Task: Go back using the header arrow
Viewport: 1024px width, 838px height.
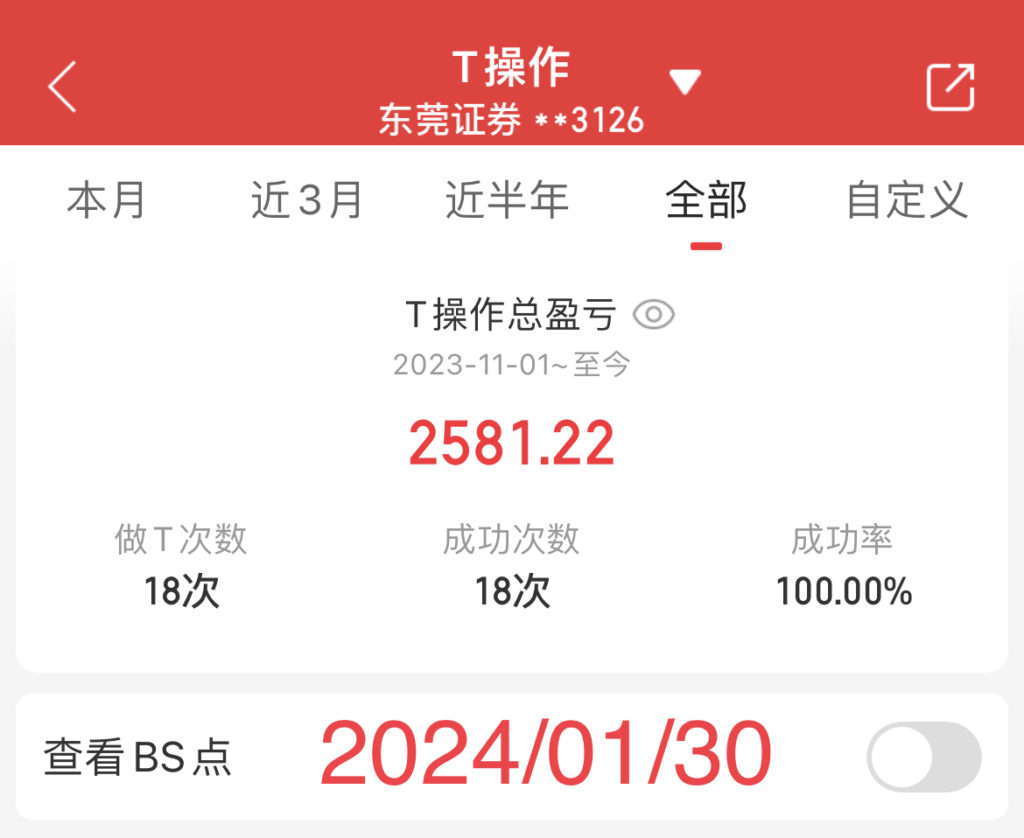Action: 62,88
